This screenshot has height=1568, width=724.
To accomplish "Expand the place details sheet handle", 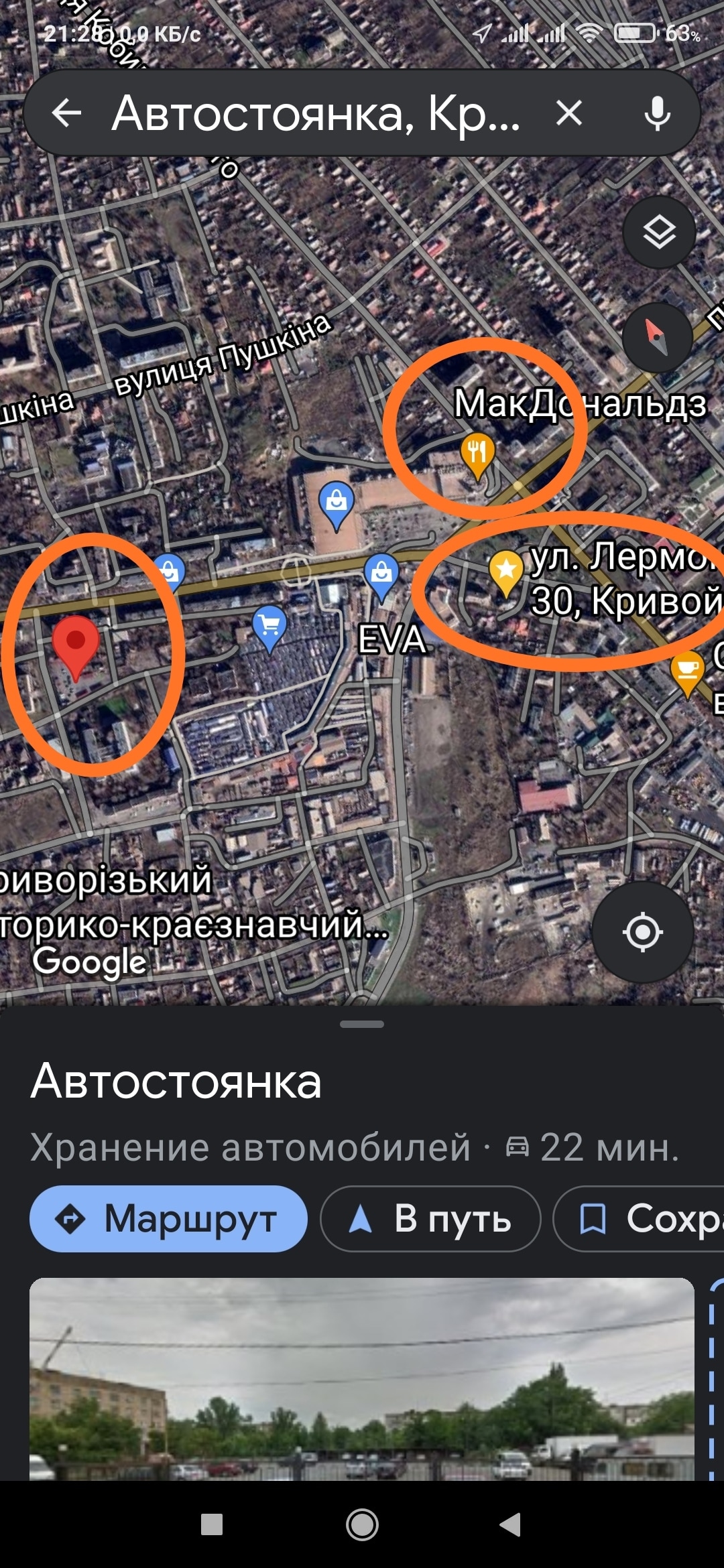I will pos(361,1024).
